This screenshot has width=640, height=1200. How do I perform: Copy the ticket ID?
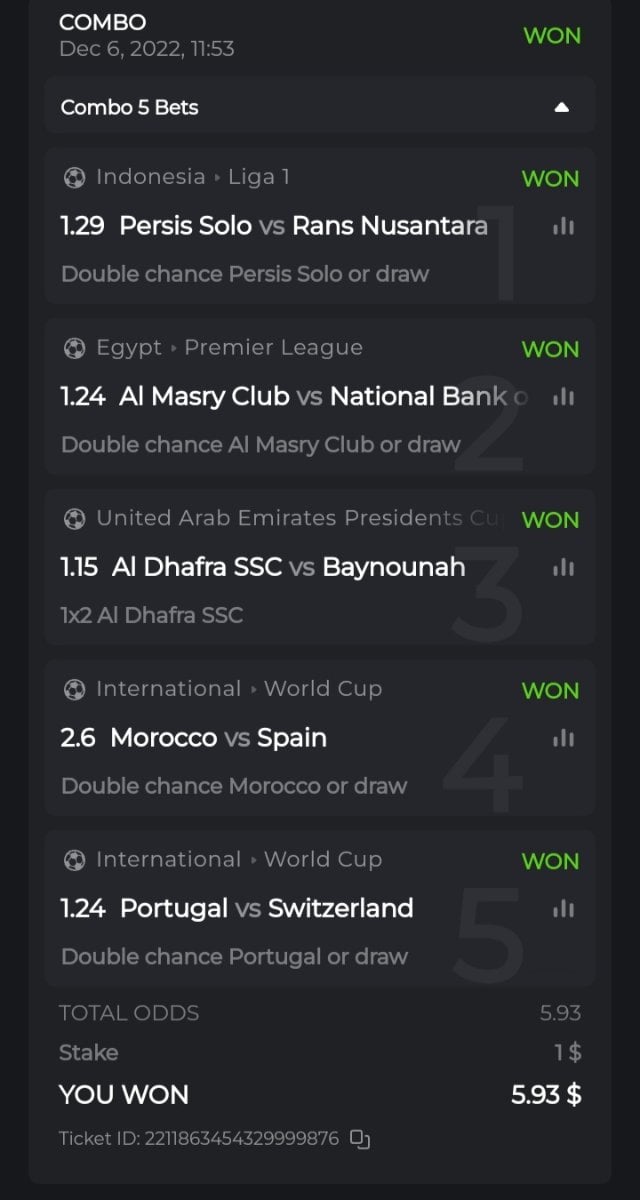(x=361, y=1139)
